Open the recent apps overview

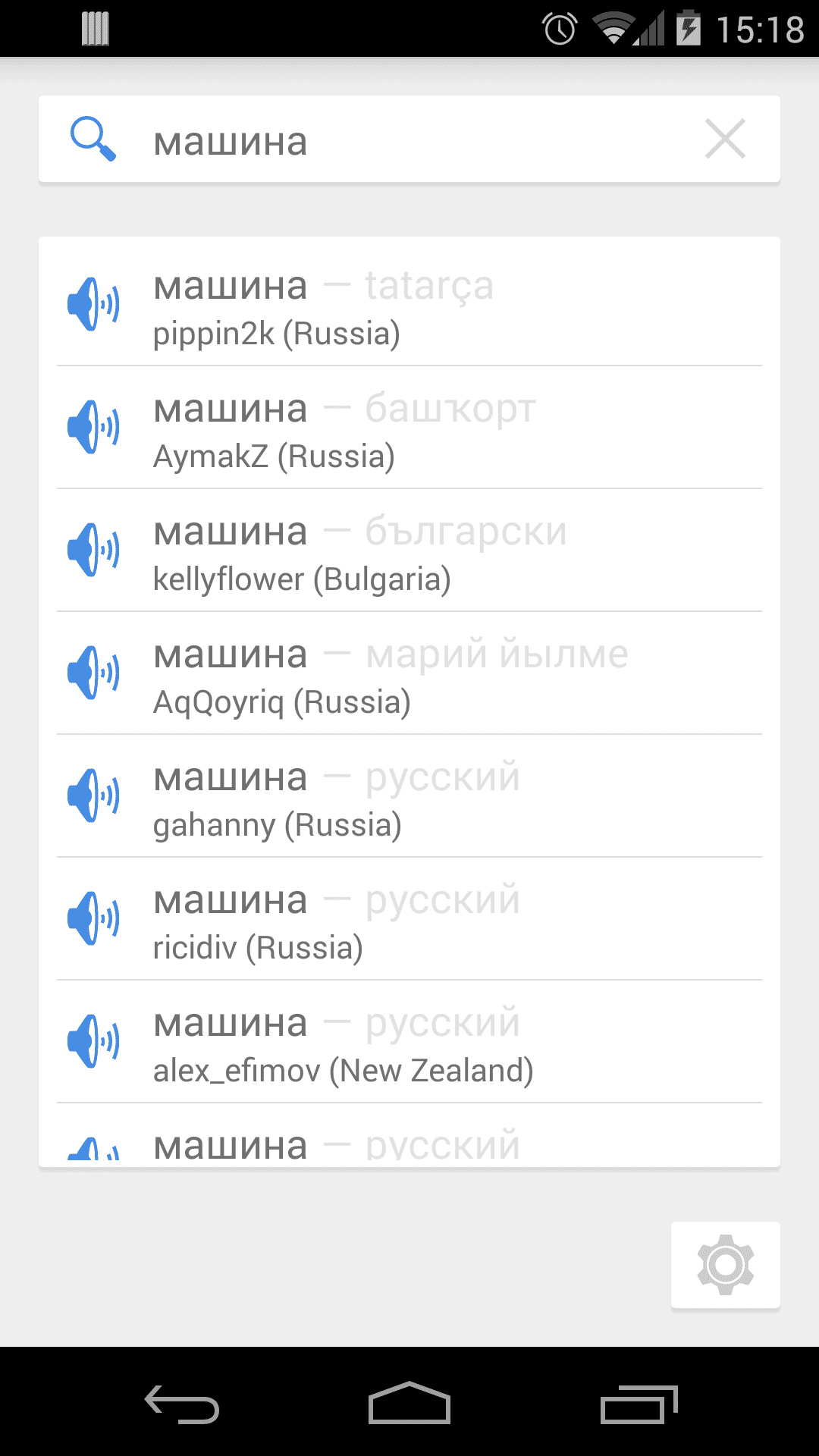tap(638, 1403)
